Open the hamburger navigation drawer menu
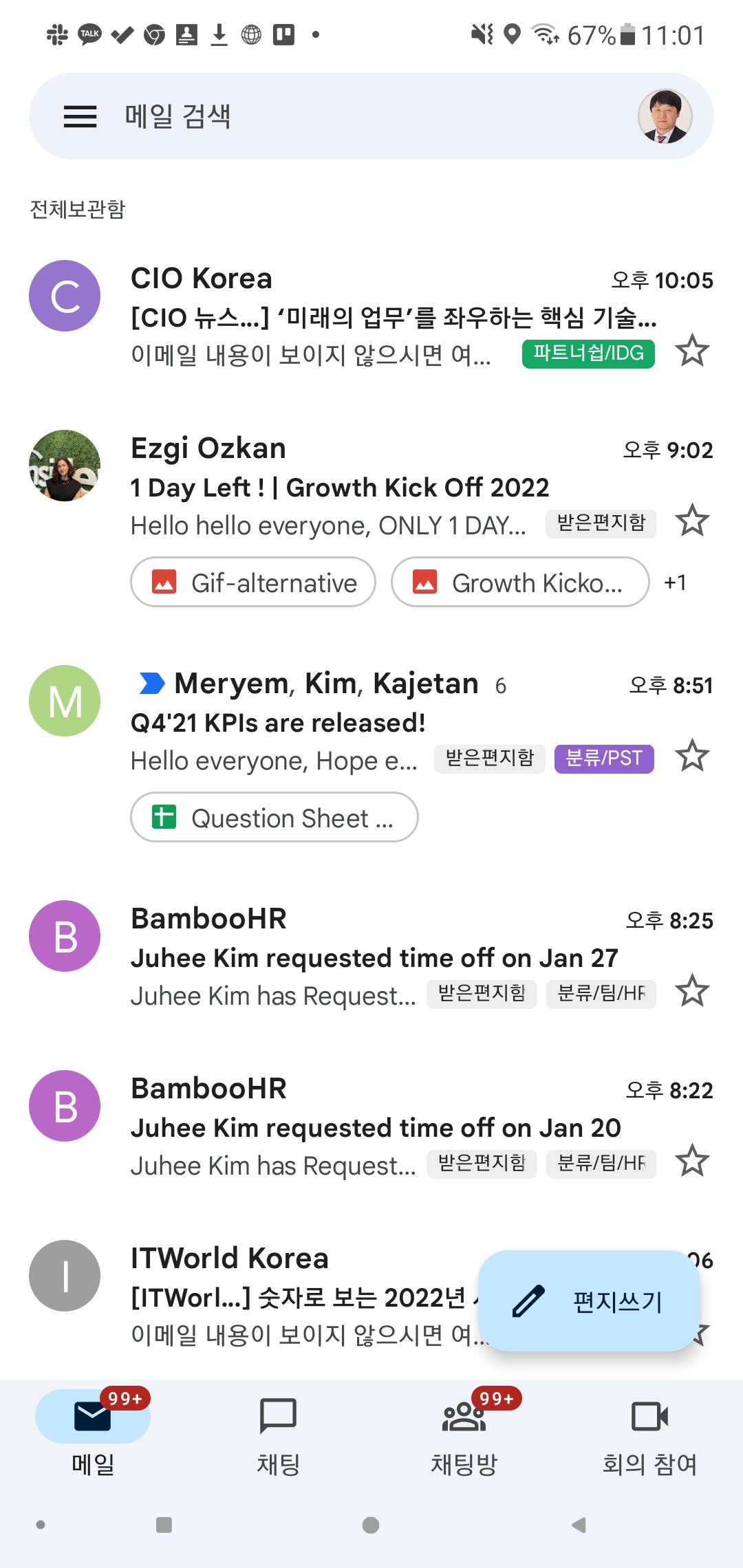Viewport: 743px width, 1568px height. (x=80, y=116)
